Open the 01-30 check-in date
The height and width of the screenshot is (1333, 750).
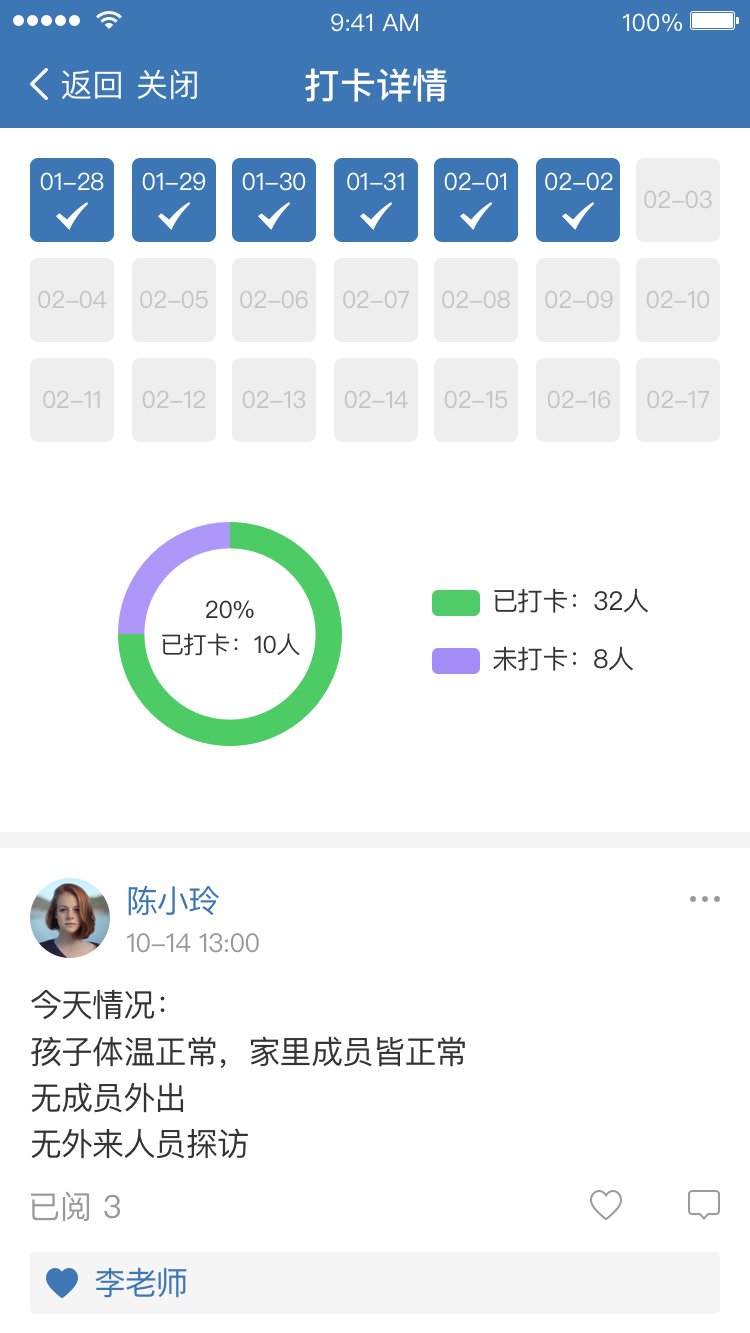274,200
